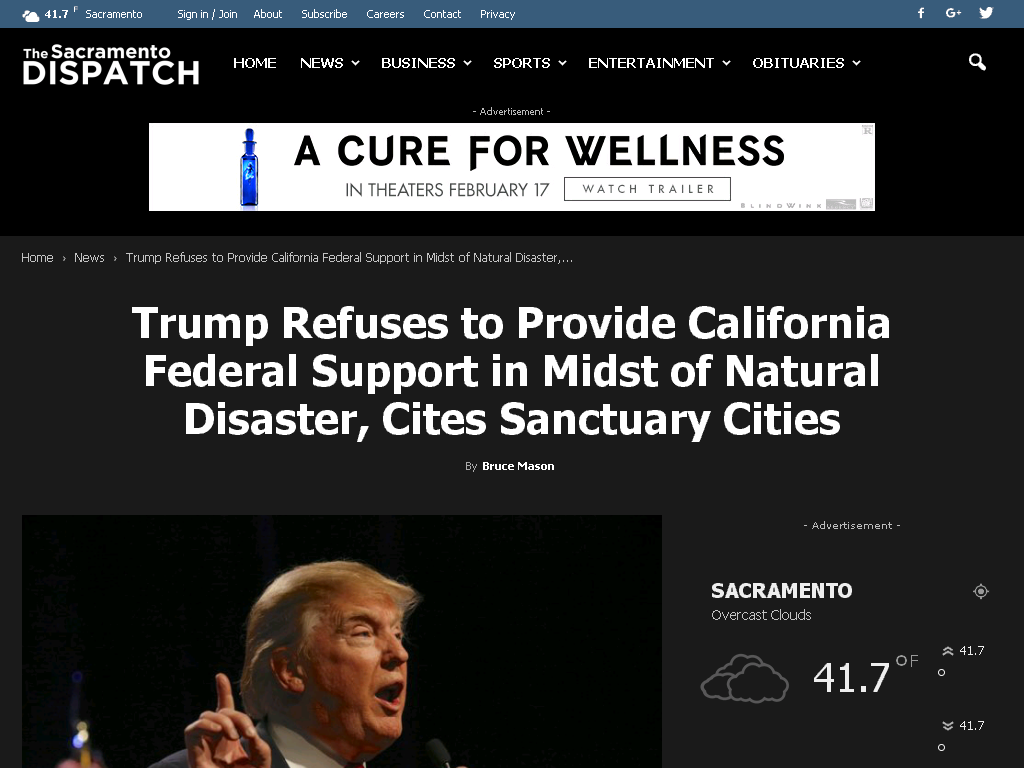Screen dimensions: 1024x768
Task: Open author Bruce Mason's page
Action: pyautogui.click(x=518, y=466)
